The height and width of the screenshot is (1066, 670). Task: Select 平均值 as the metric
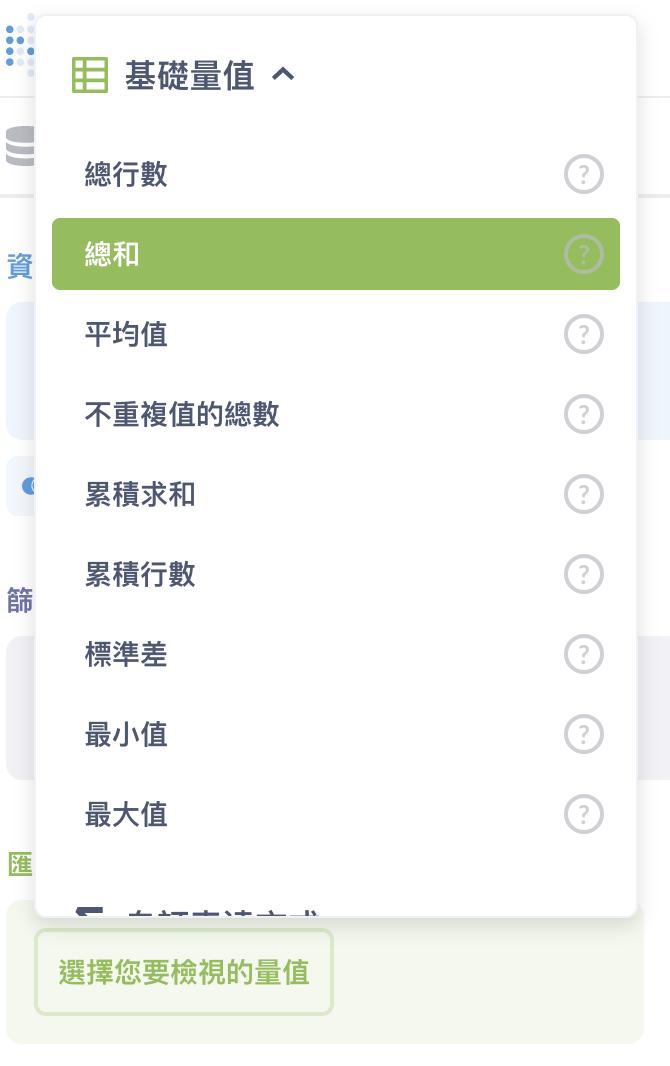(126, 334)
